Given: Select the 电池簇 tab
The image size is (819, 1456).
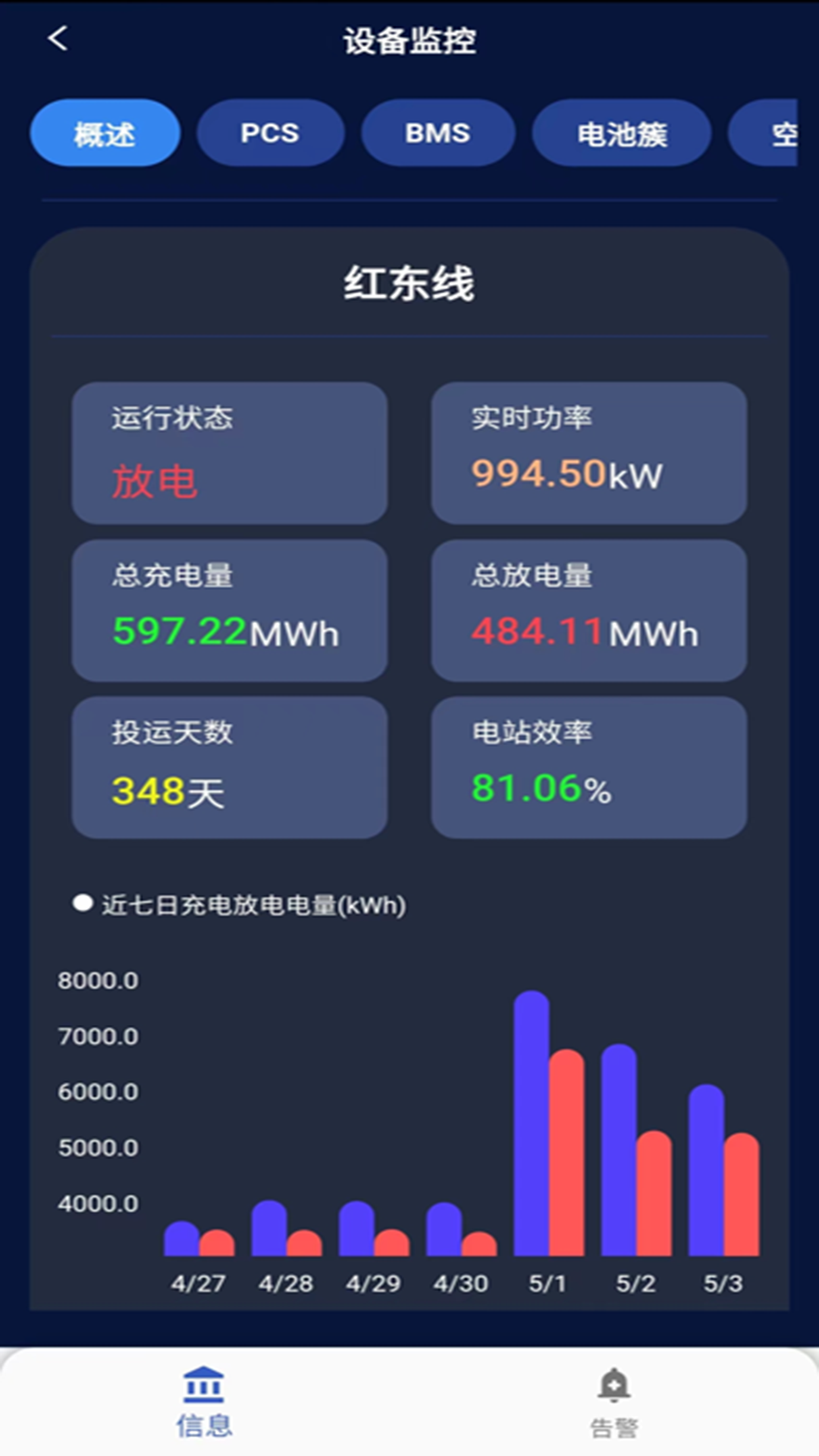Looking at the screenshot, I should [621, 133].
